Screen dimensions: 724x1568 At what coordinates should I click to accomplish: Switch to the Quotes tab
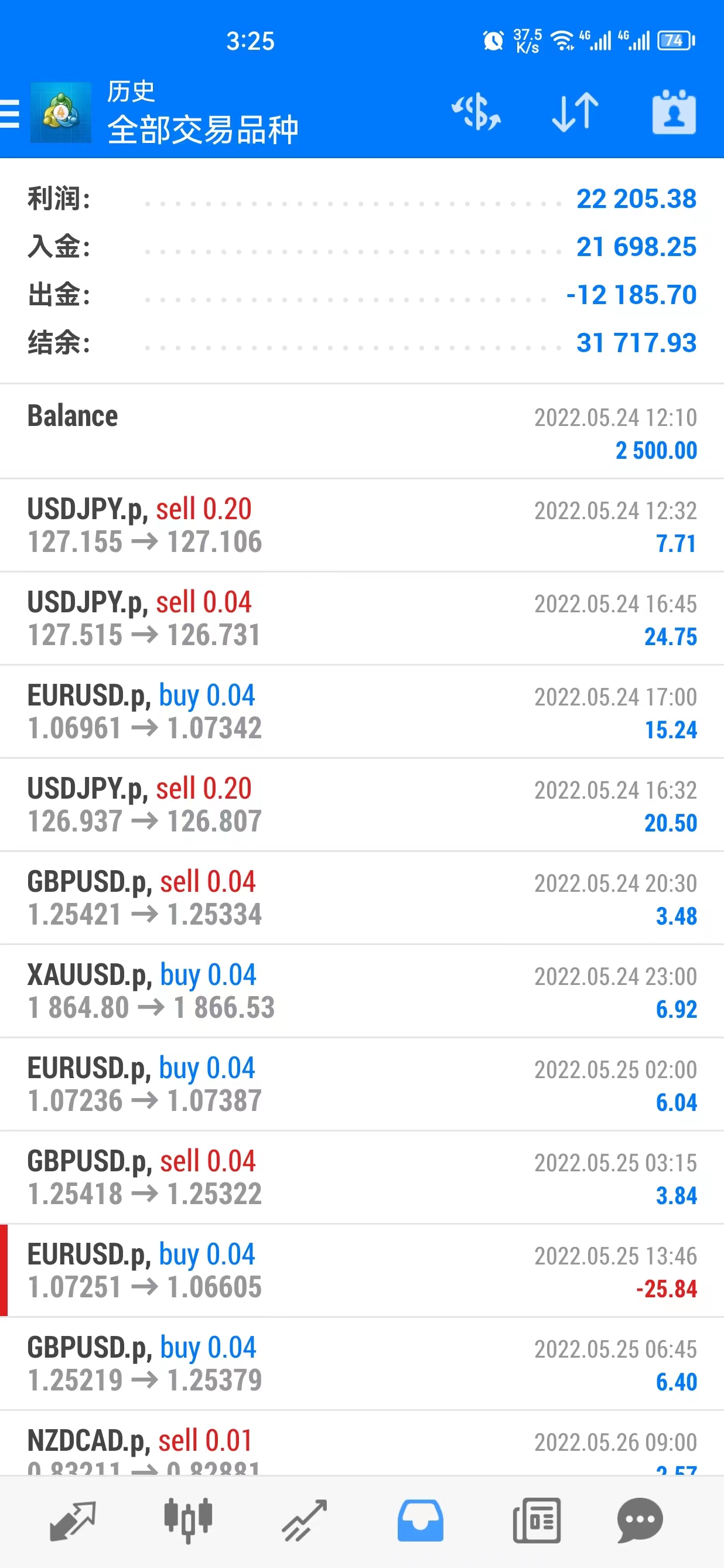coord(73,1520)
